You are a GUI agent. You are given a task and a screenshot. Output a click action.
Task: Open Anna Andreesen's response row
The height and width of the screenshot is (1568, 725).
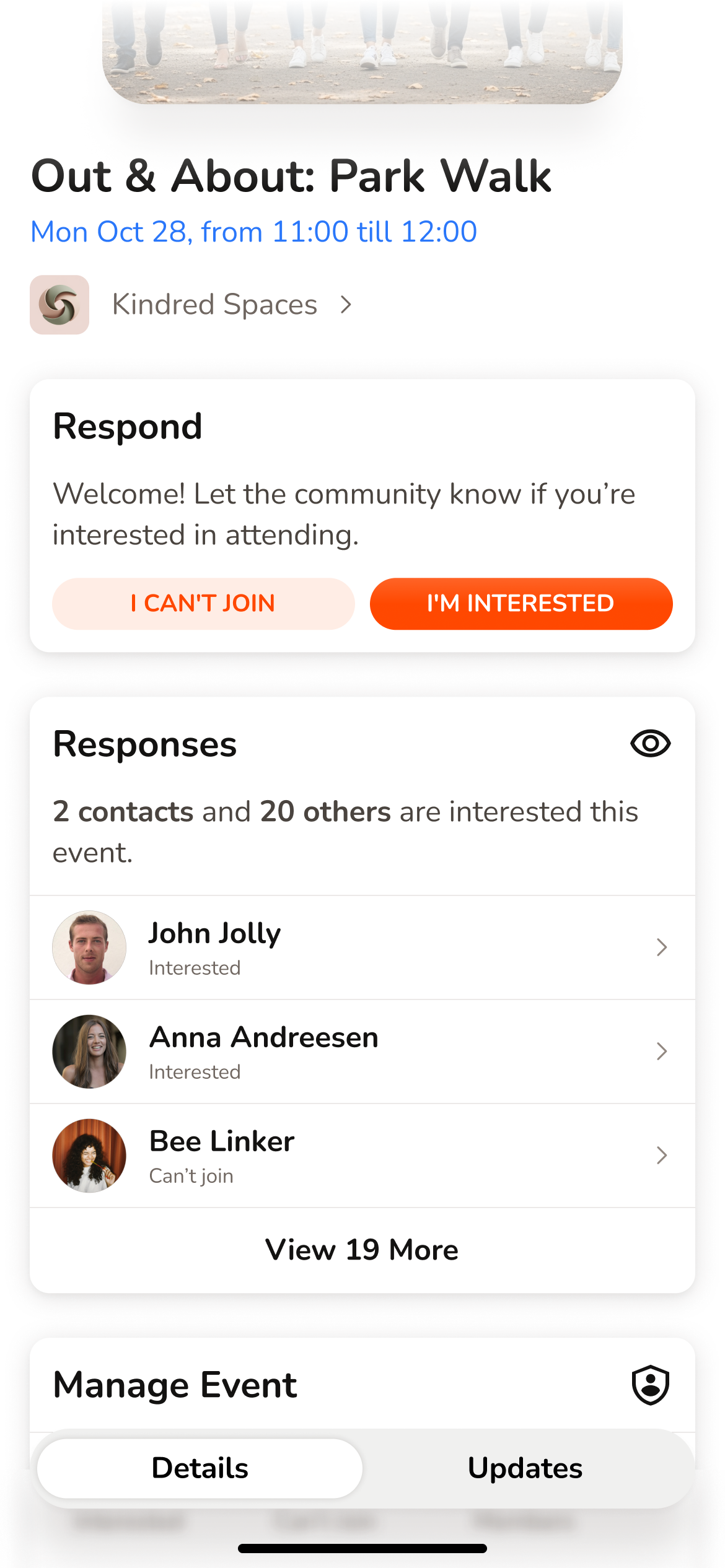point(362,1052)
